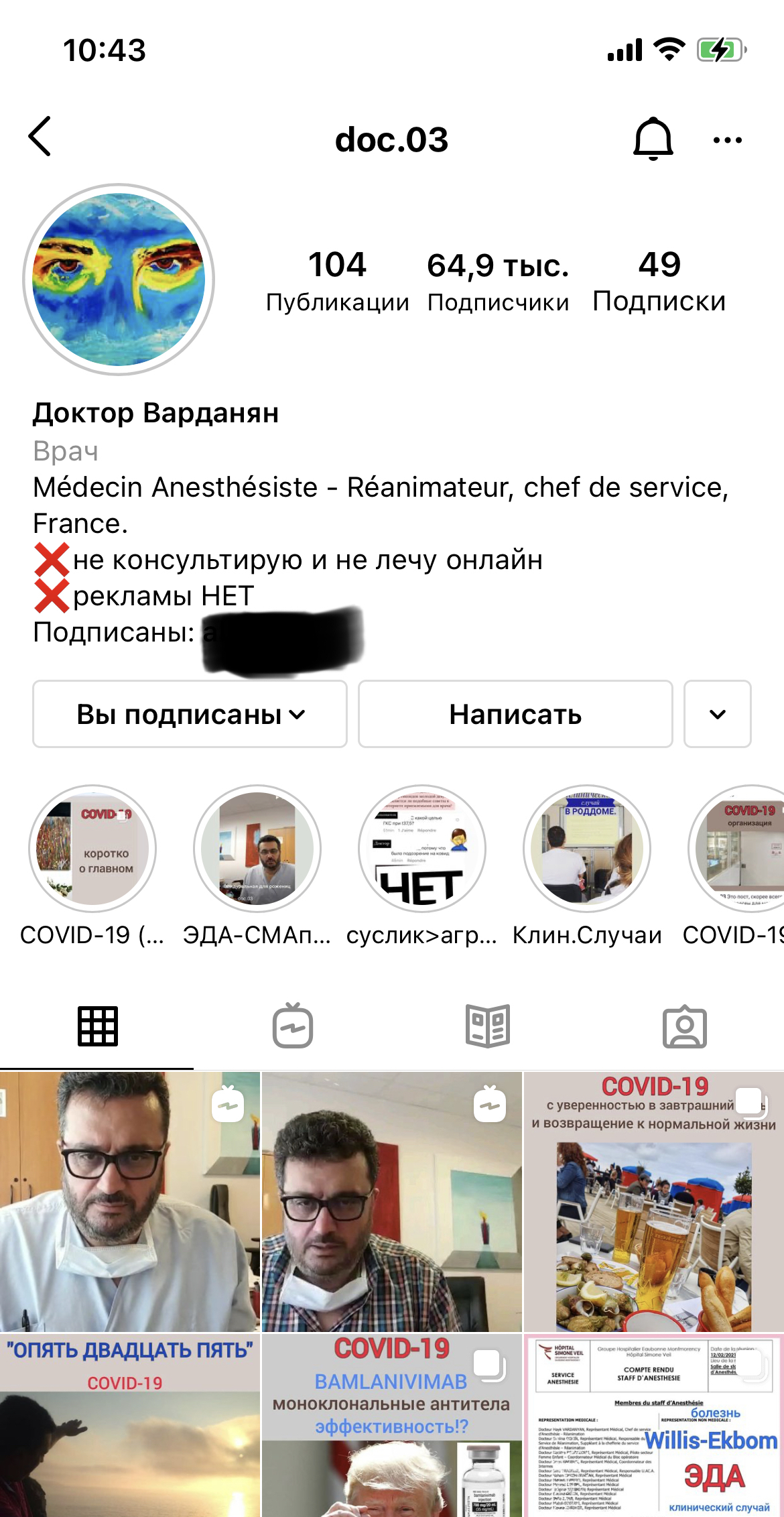The height and width of the screenshot is (1517, 784).
Task: Switch to the posts grid tab
Action: tap(98, 1026)
